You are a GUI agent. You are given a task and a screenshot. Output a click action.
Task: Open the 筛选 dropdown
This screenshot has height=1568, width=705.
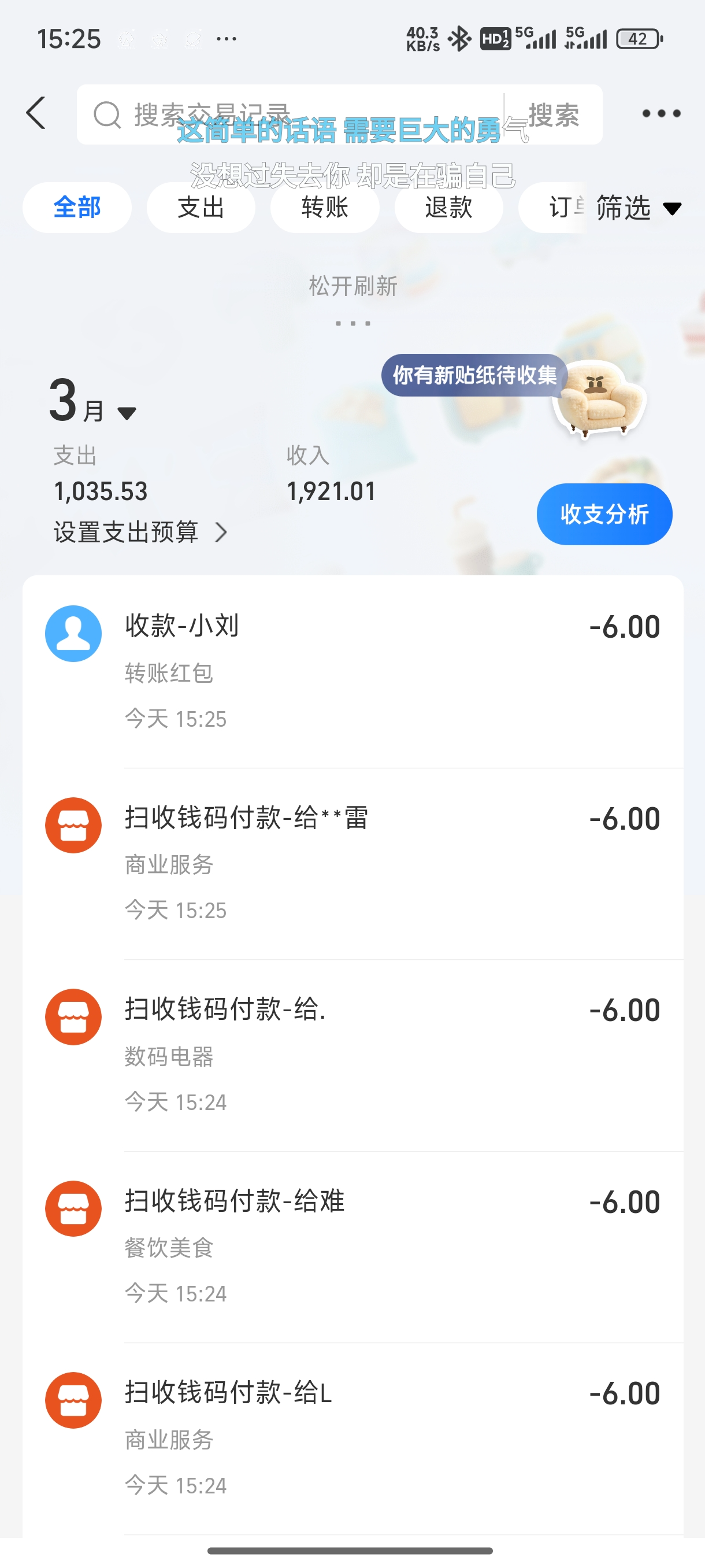(637, 208)
